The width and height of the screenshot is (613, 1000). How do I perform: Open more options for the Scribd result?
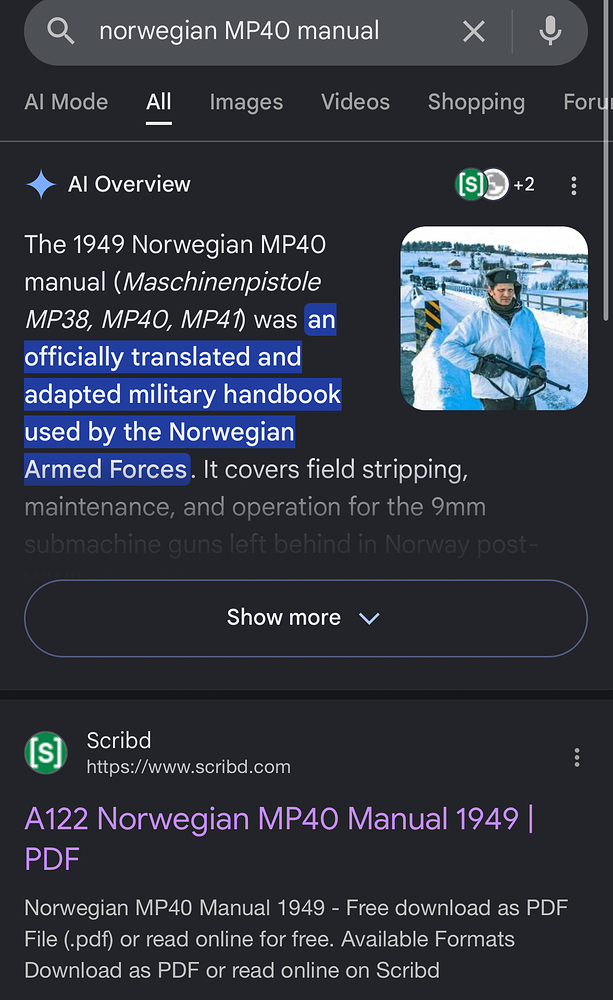577,758
